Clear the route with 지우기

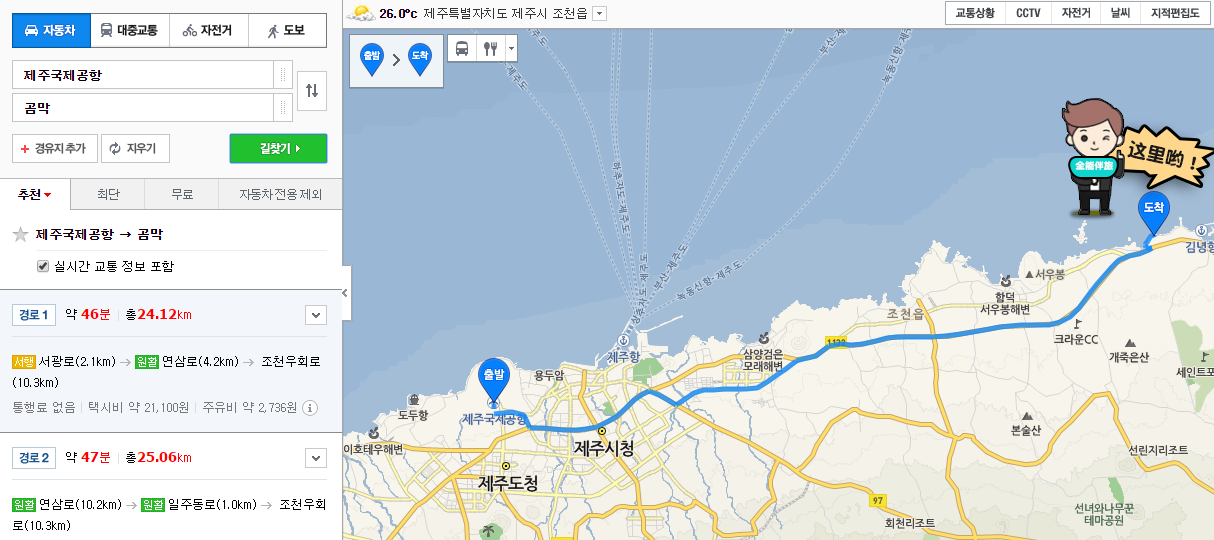click(134, 149)
